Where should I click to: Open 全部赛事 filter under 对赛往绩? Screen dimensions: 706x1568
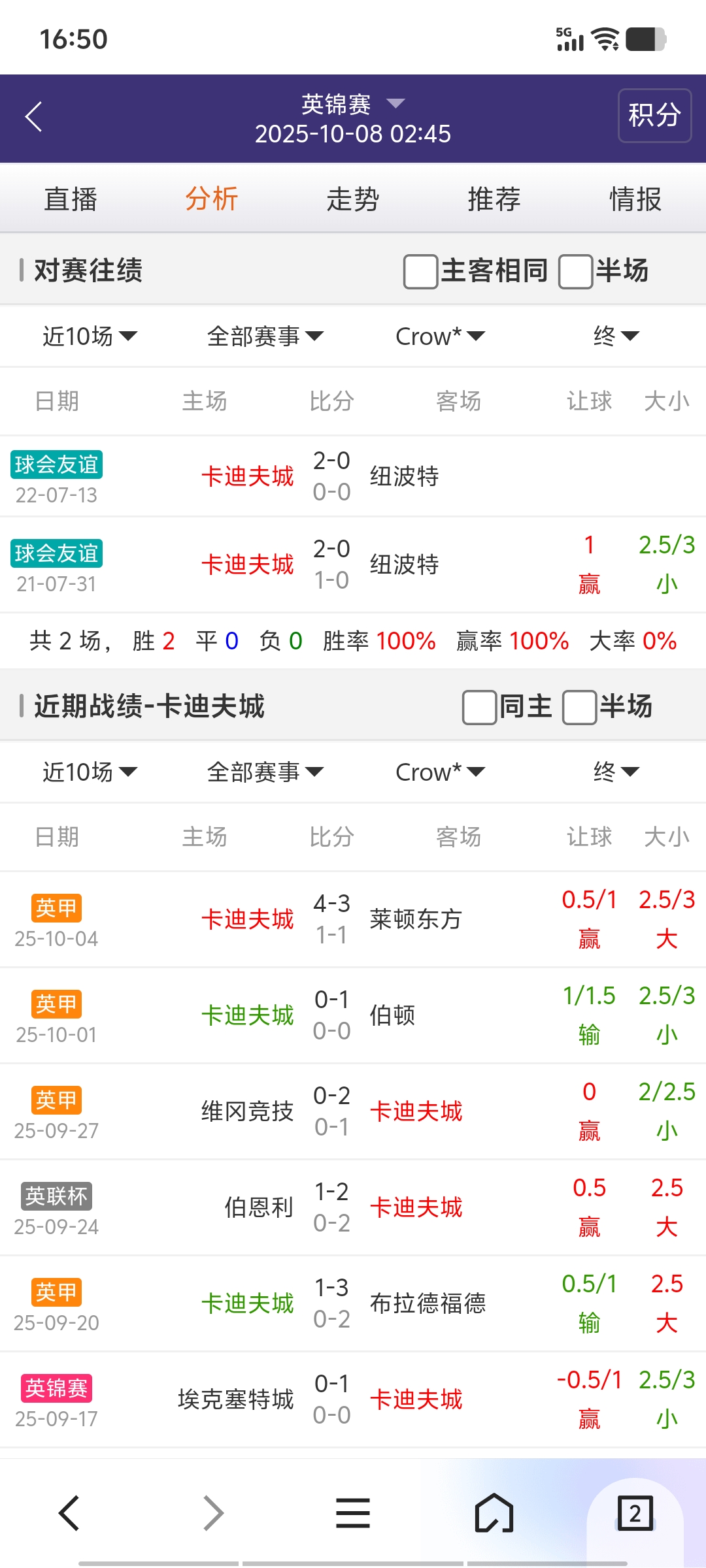tap(265, 336)
